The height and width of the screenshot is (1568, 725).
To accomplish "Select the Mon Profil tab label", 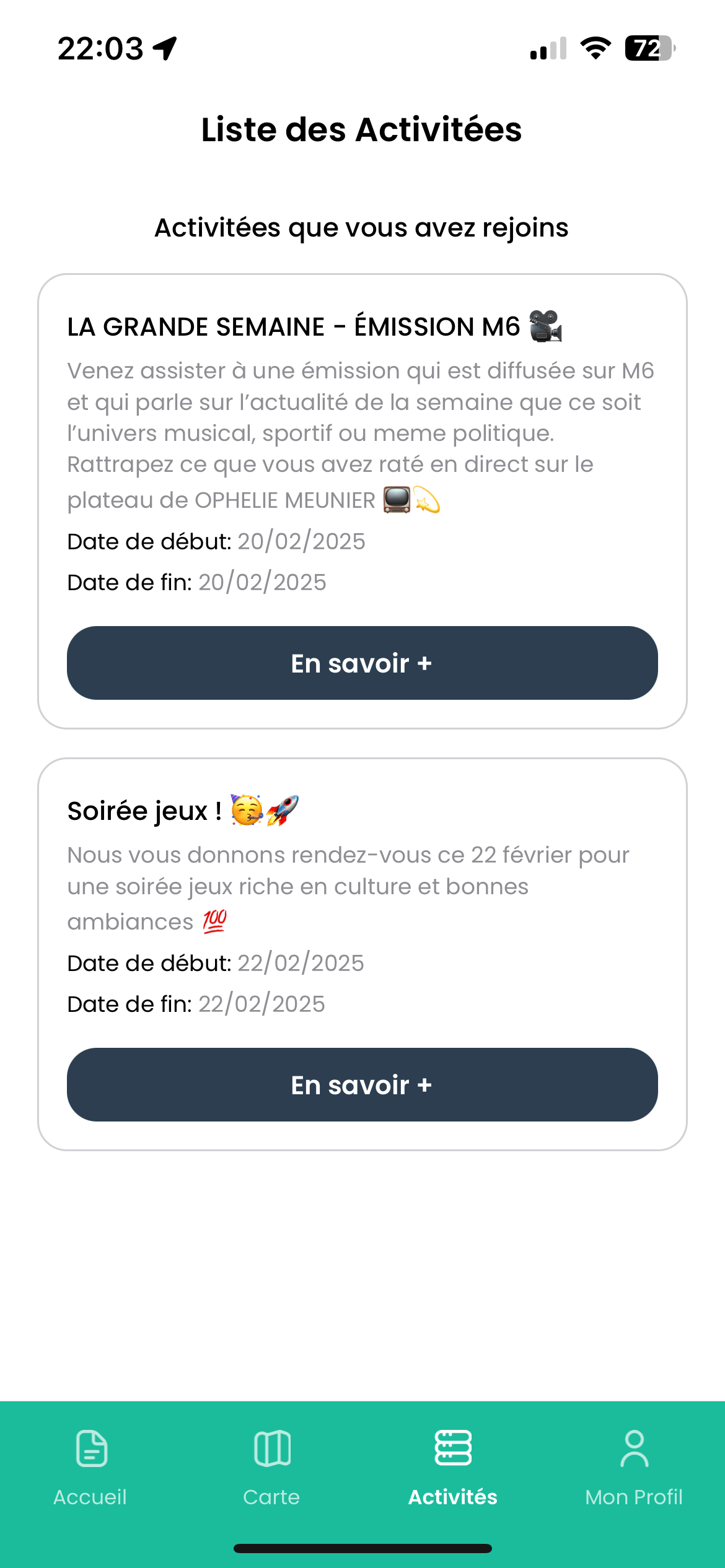I will coord(633,1497).
